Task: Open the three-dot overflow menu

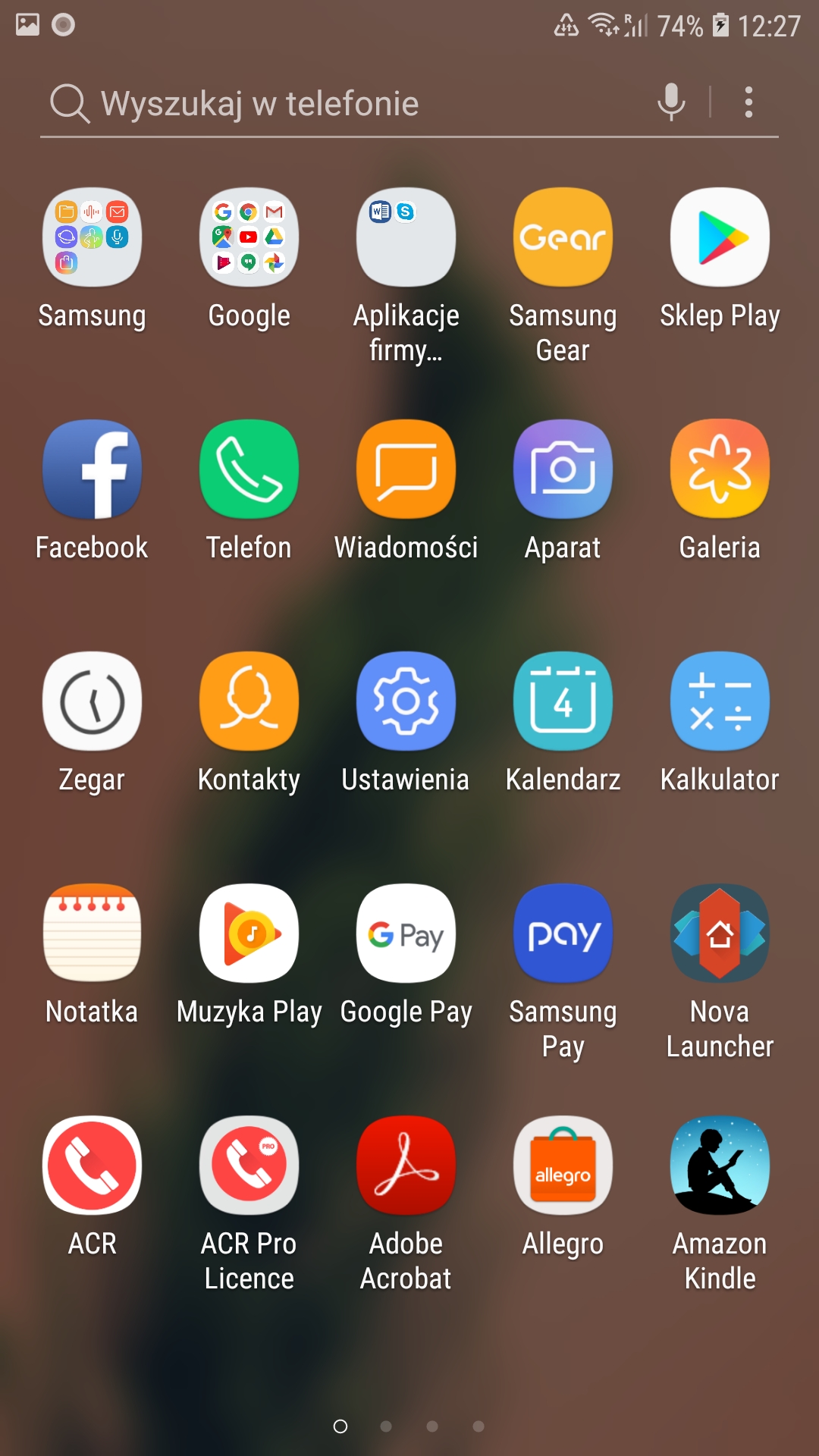Action: coord(748,102)
